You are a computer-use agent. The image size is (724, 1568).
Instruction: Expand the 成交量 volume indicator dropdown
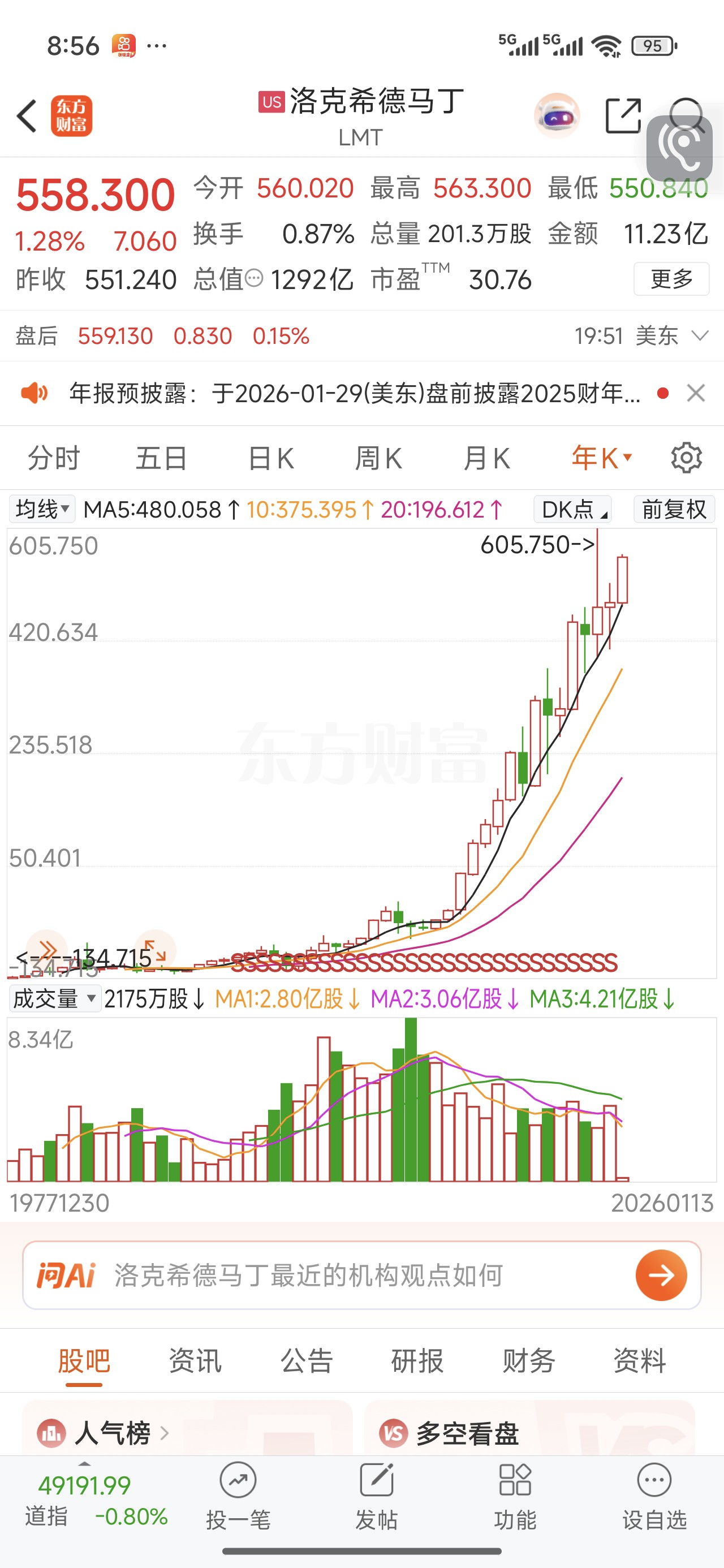pos(55,999)
